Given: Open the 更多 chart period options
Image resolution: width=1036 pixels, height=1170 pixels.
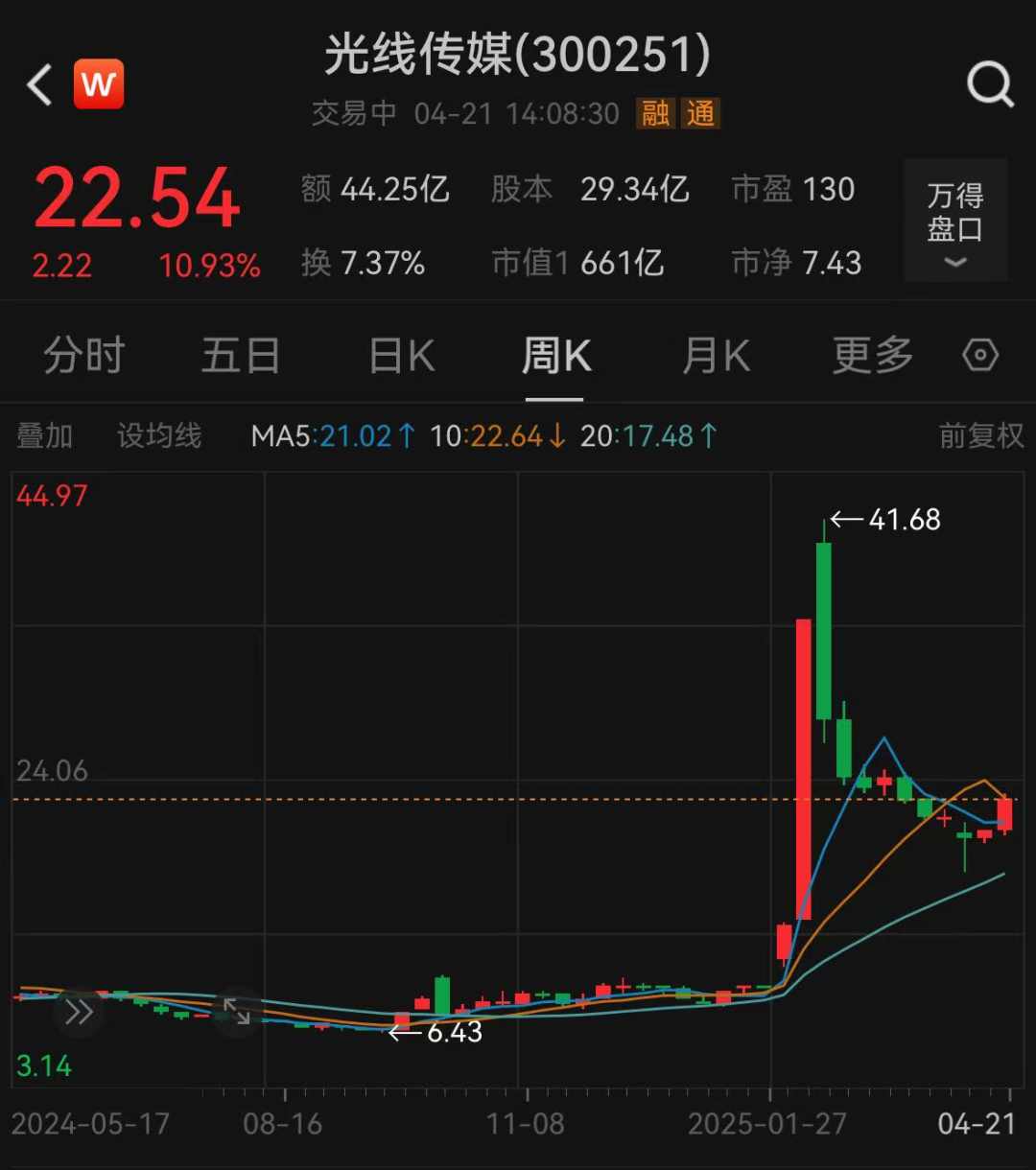Looking at the screenshot, I should (x=873, y=356).
